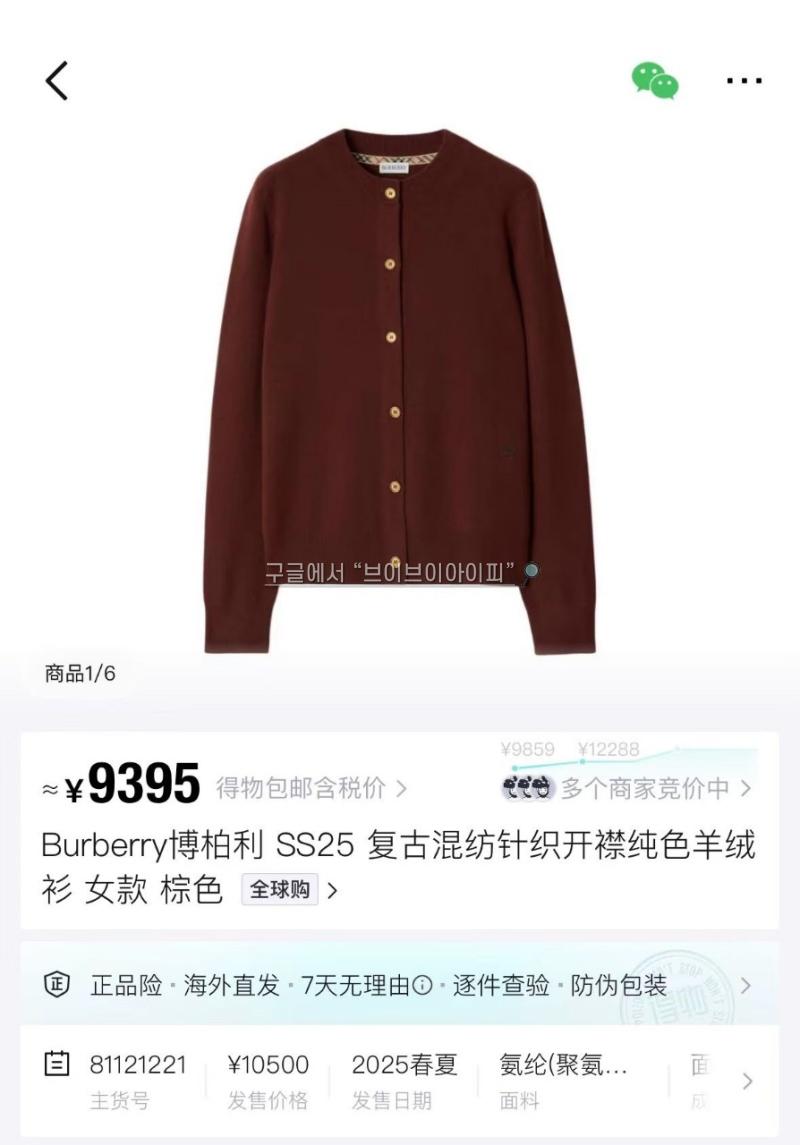Go back with the arrow icon

pos(57,81)
